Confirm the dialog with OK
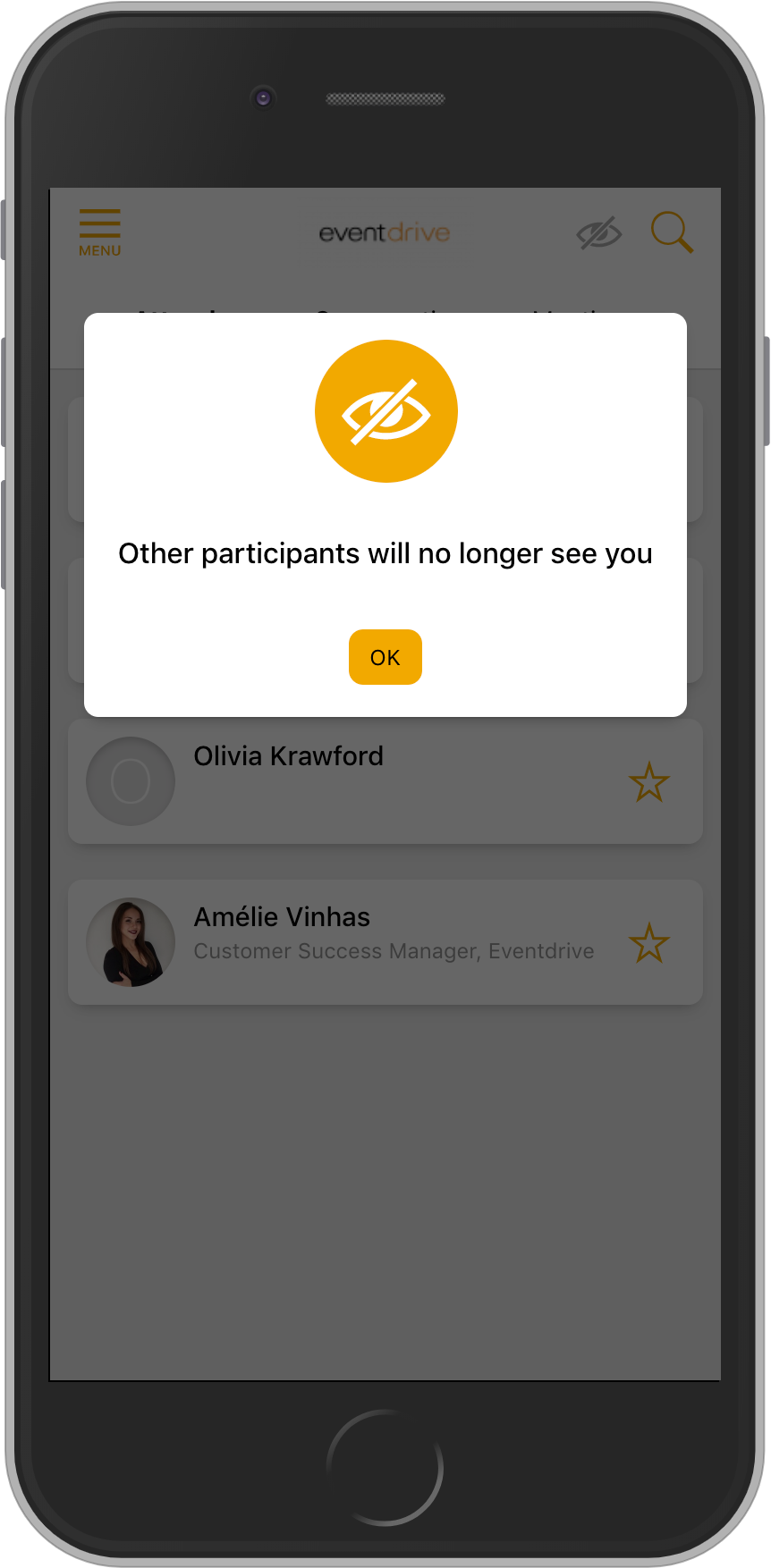The image size is (771, 1568). (x=385, y=657)
